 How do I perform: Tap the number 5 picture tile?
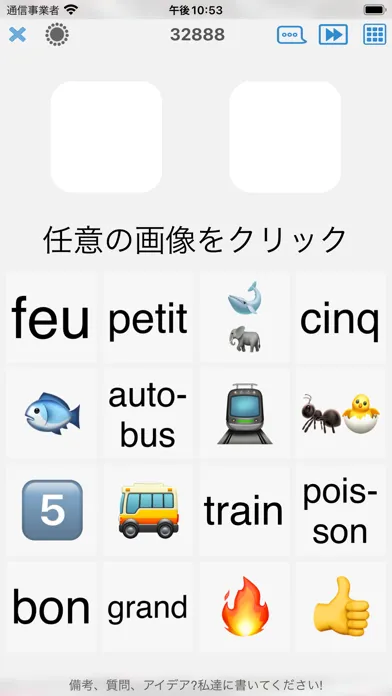[51, 510]
